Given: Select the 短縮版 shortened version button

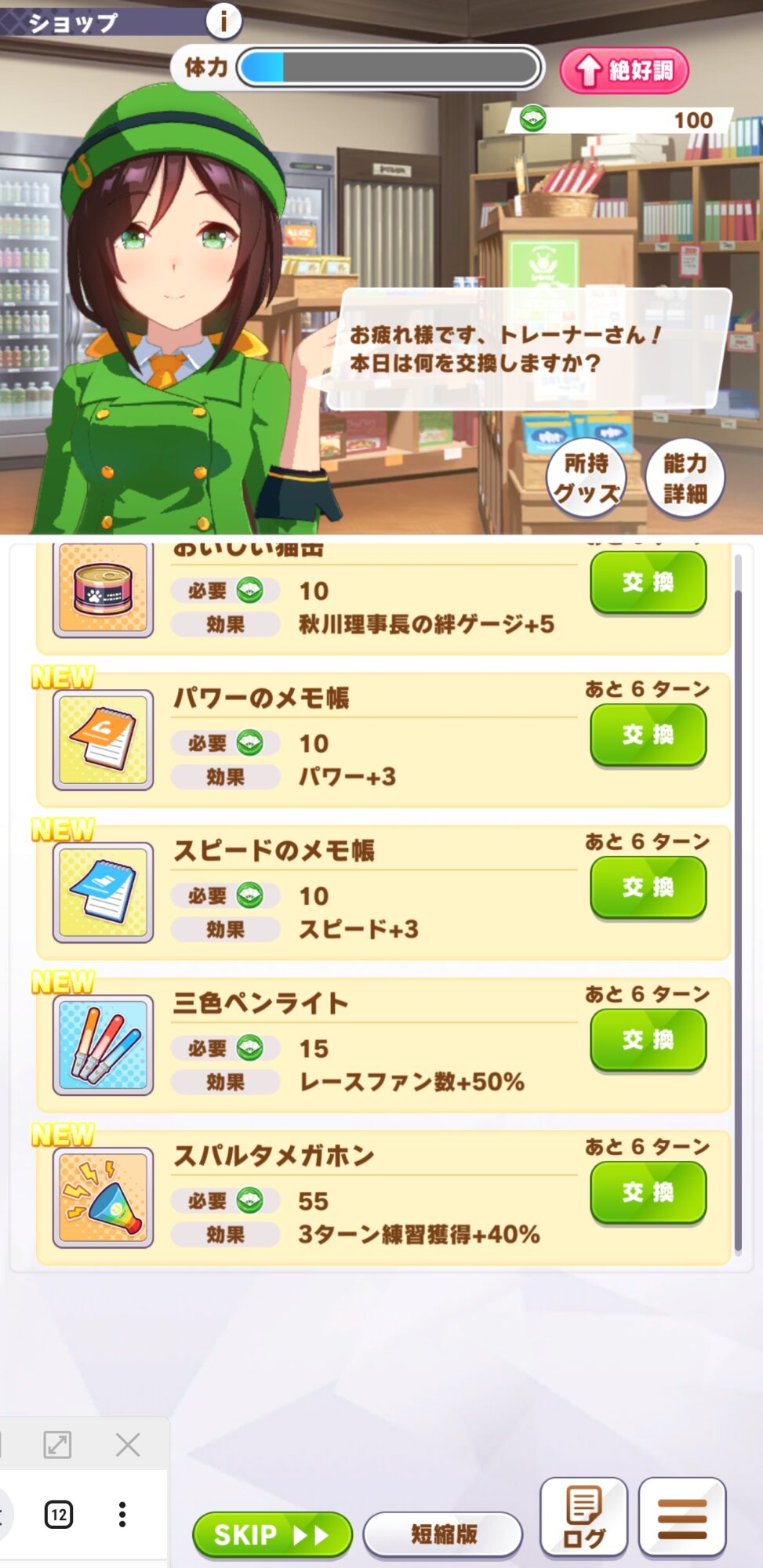Looking at the screenshot, I should (x=443, y=1534).
